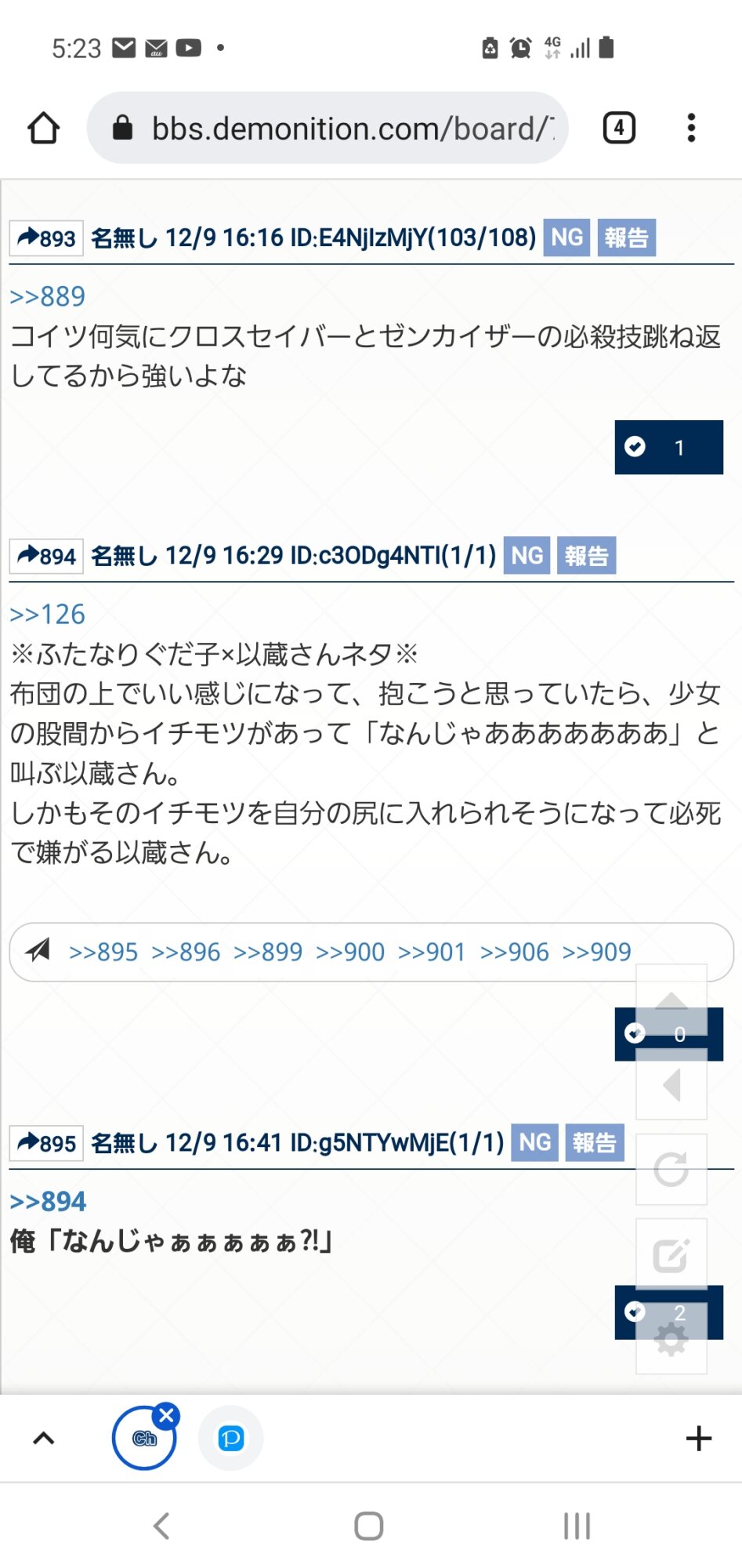Reload the thread with the refresh button
Image resolution: width=742 pixels, height=1568 pixels.
coord(671,1169)
